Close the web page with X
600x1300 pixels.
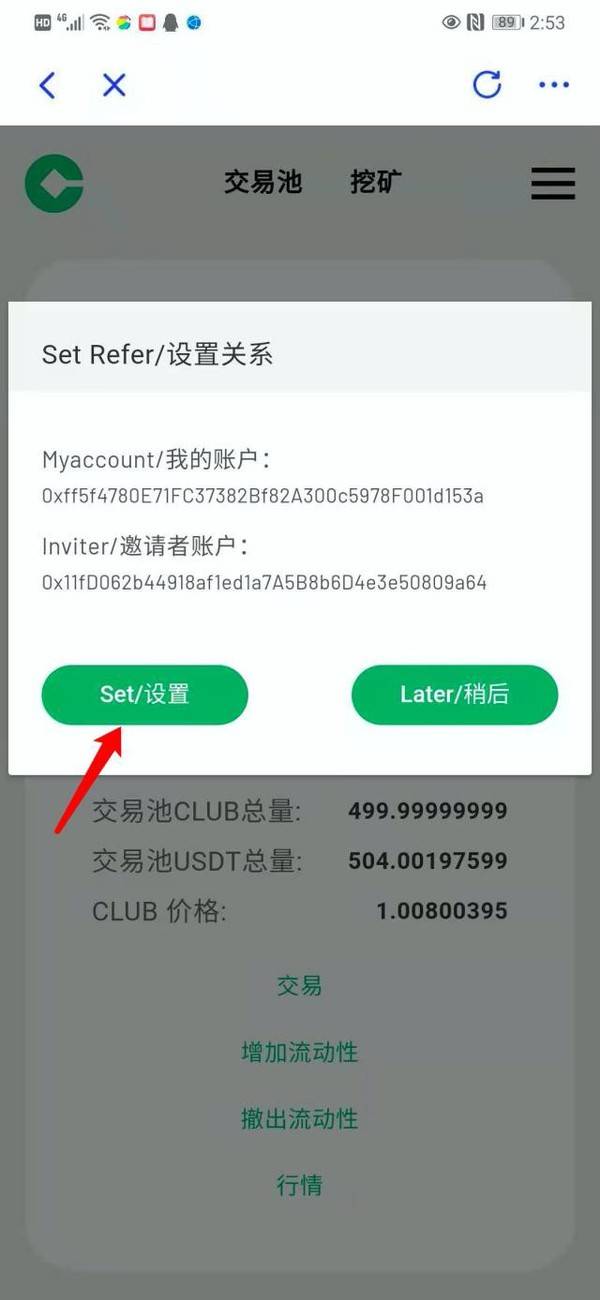coord(114,85)
